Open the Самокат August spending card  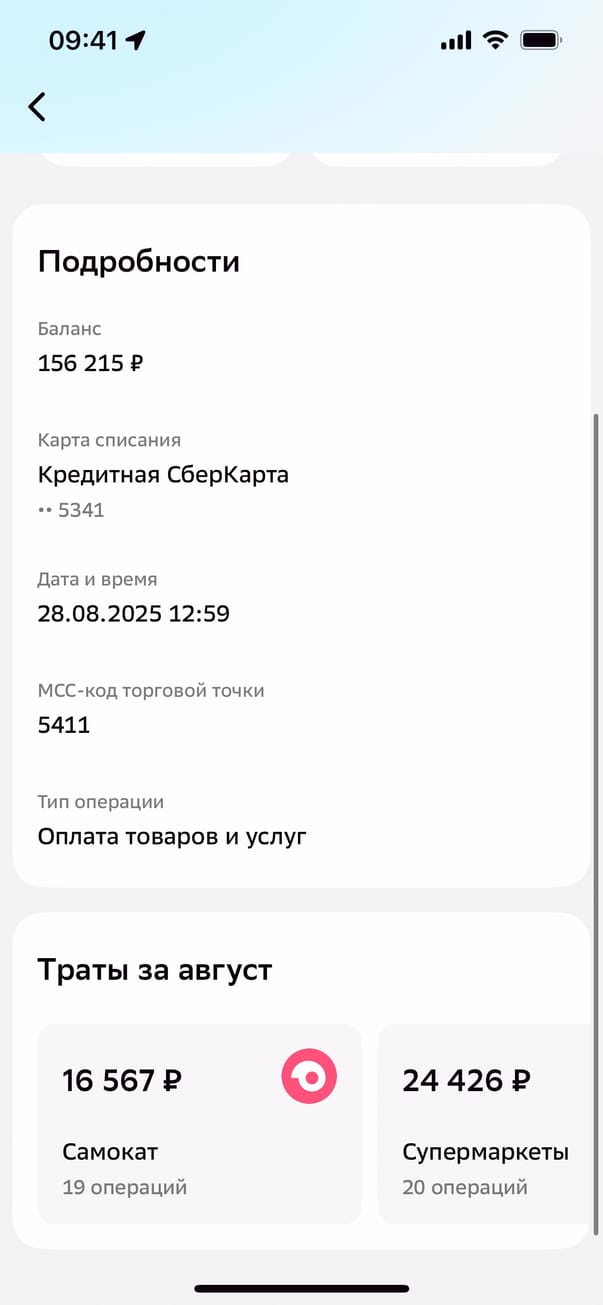coord(199,1123)
